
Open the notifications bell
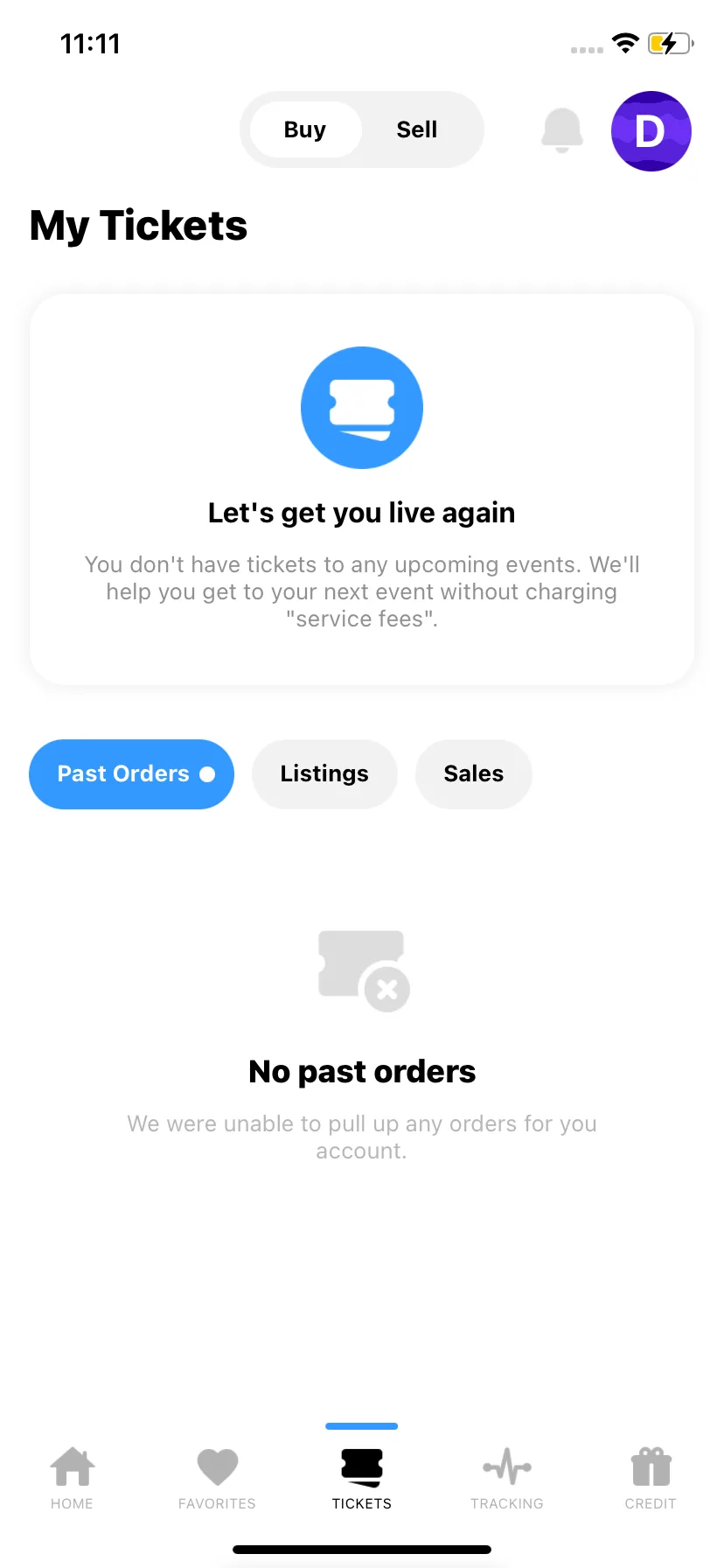click(561, 130)
